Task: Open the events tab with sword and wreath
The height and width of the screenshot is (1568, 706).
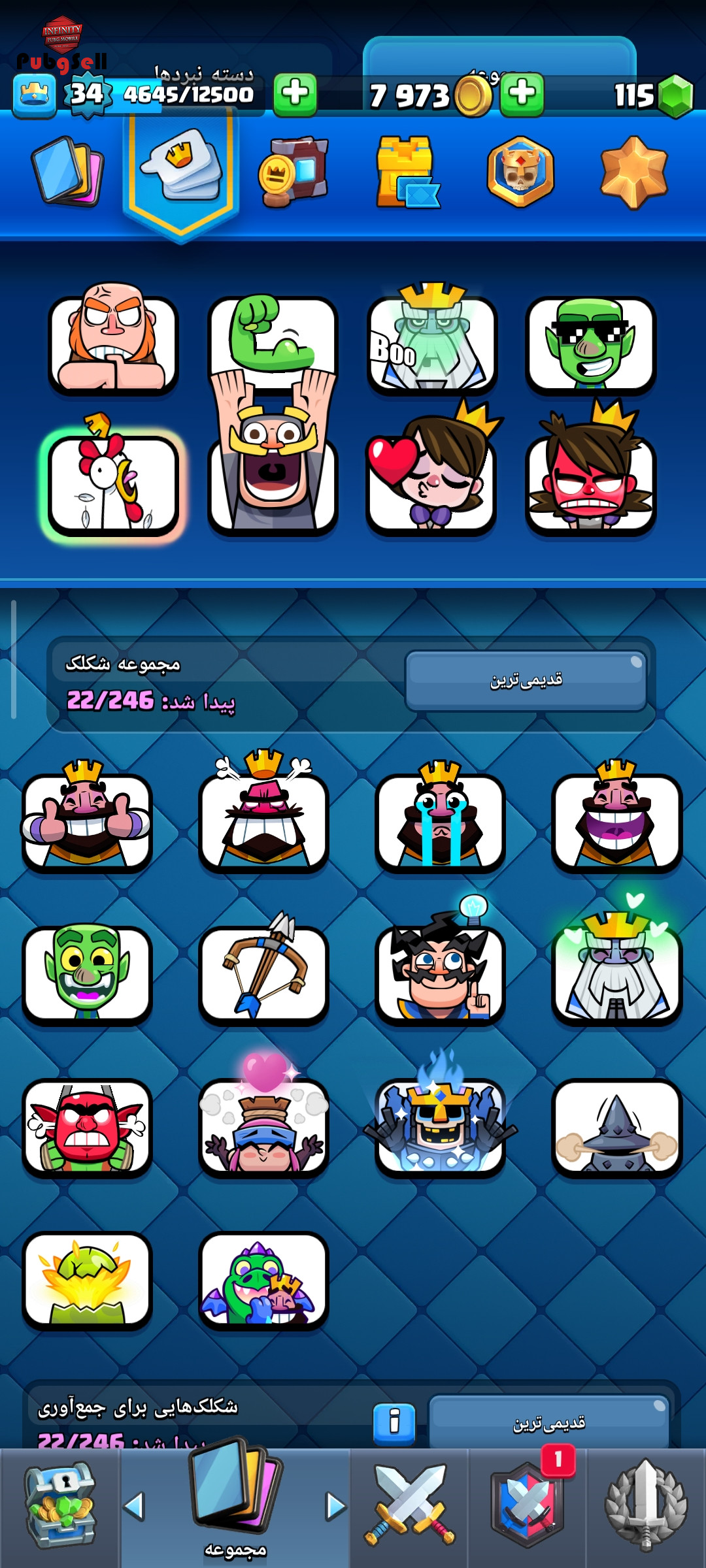Action: coord(646,1507)
